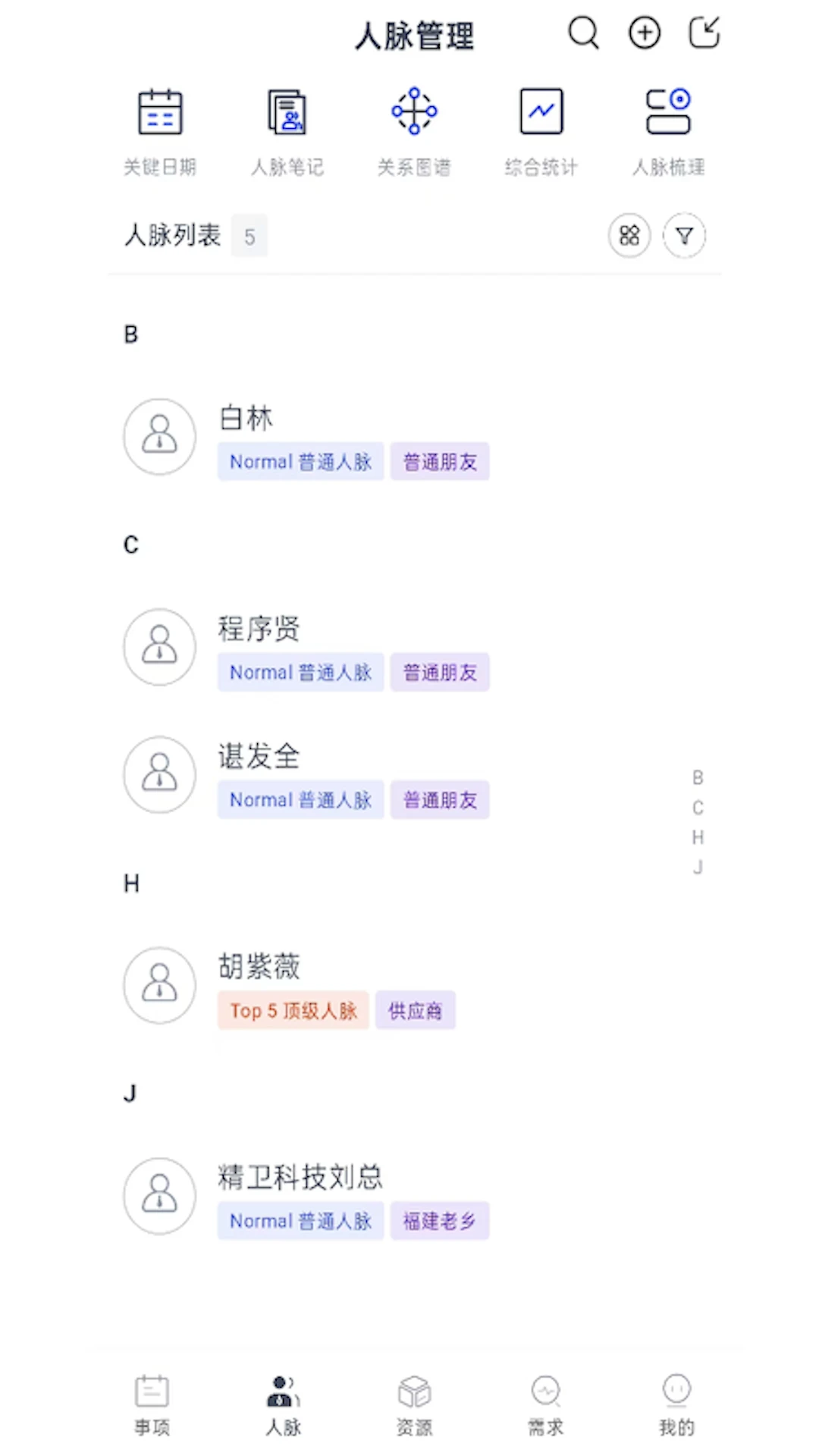Image resolution: width=819 pixels, height=1456 pixels.
Task: Open the 关键日期 feature
Action: pos(159,129)
